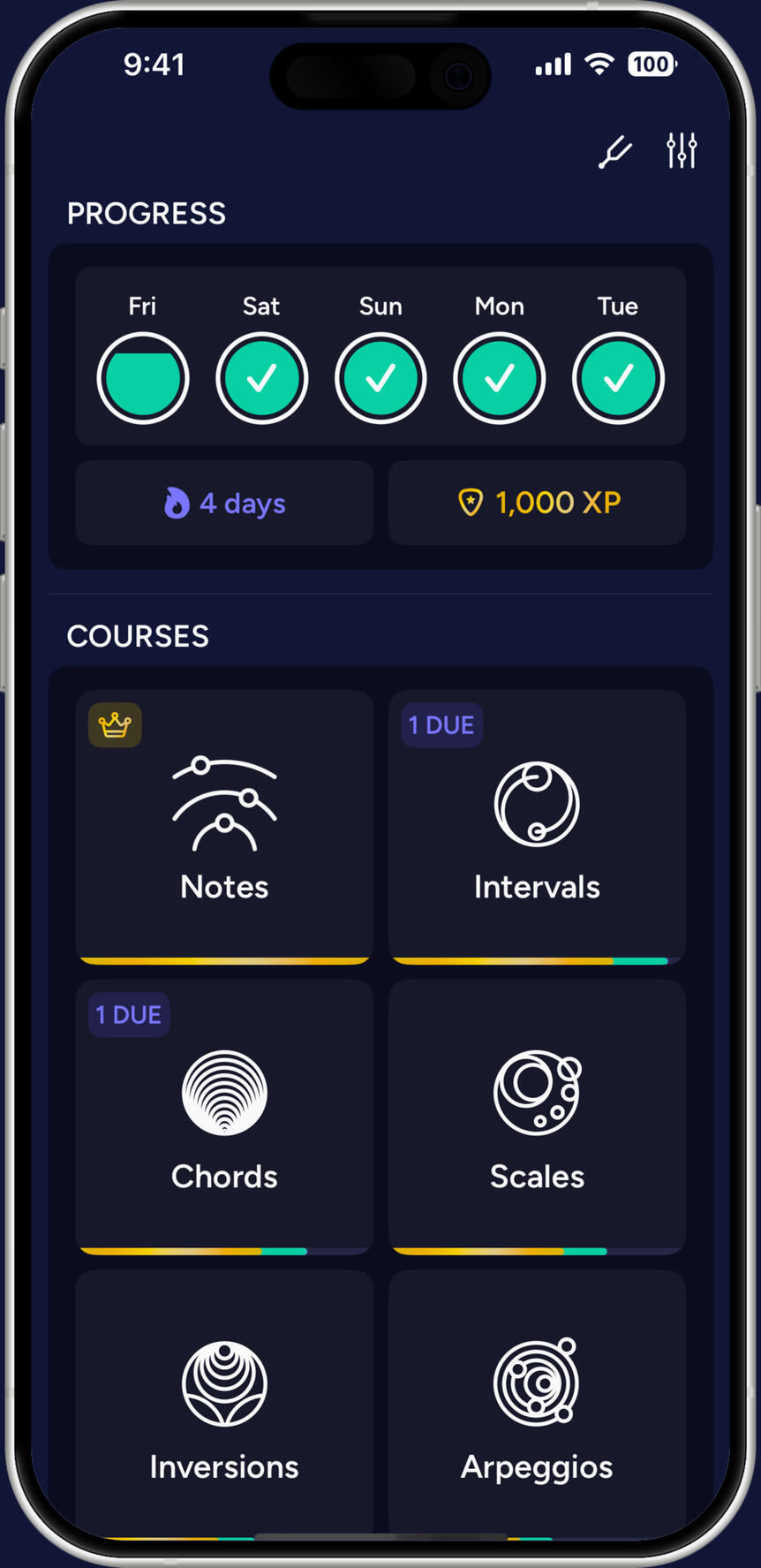Tap the 4 days streak card
Screen dimensions: 761x1568
pos(224,503)
